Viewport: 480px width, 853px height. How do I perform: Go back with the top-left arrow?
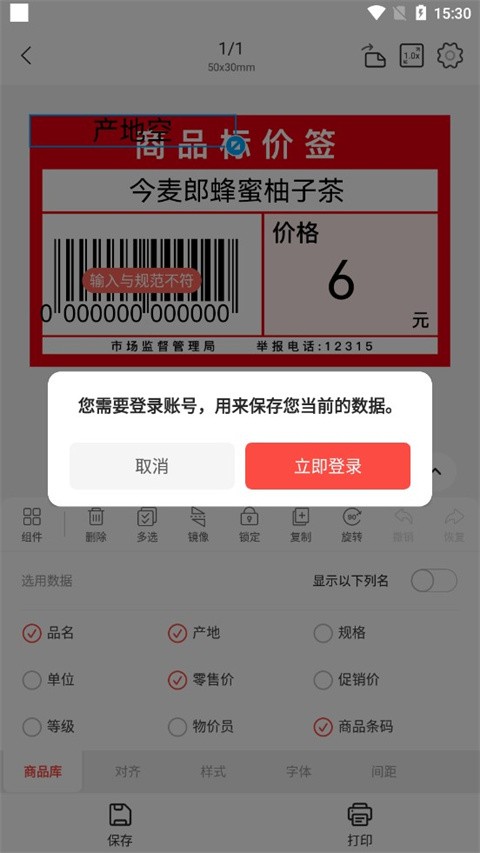[26, 55]
